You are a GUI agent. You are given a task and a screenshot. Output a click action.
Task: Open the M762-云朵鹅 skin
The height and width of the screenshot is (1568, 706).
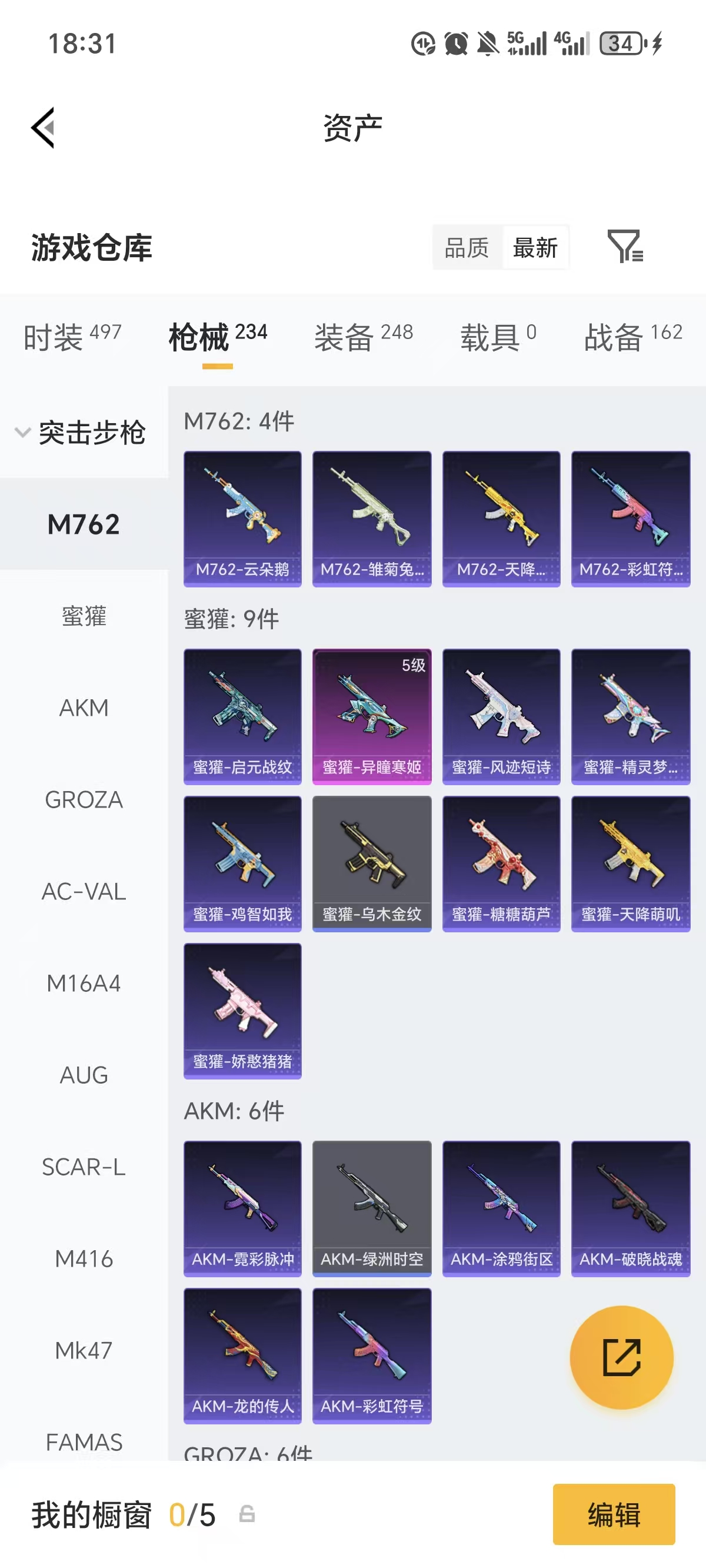(x=242, y=519)
